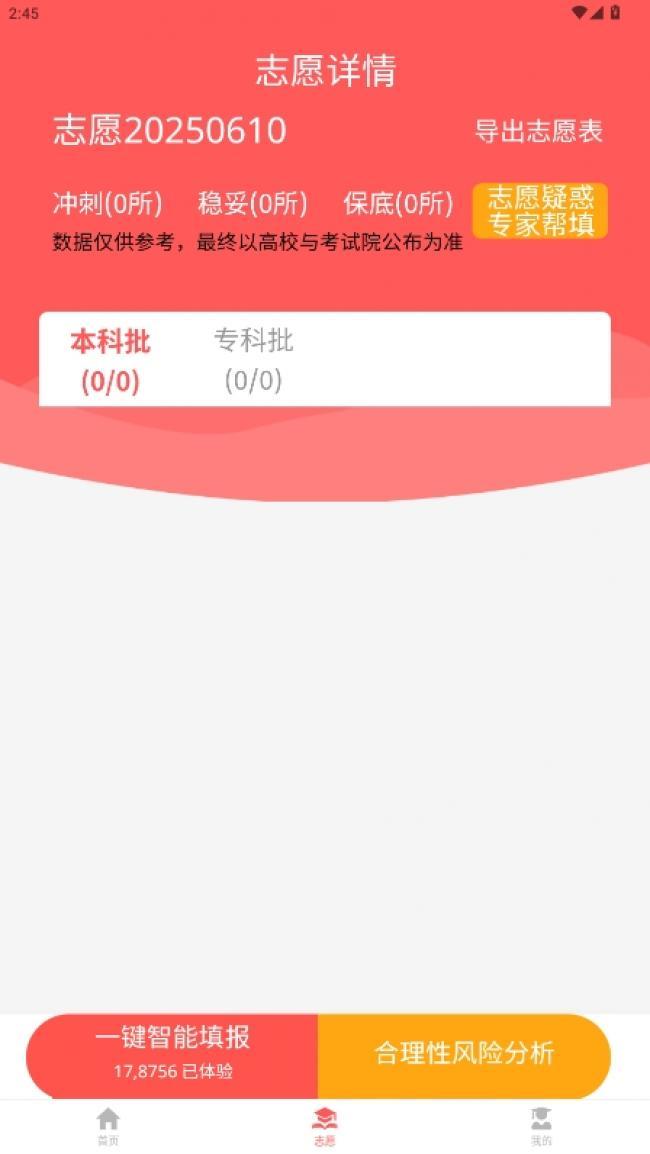Select the 志愿 bottom tab
Screen dimensions: 650x1154
coord(324,1126)
